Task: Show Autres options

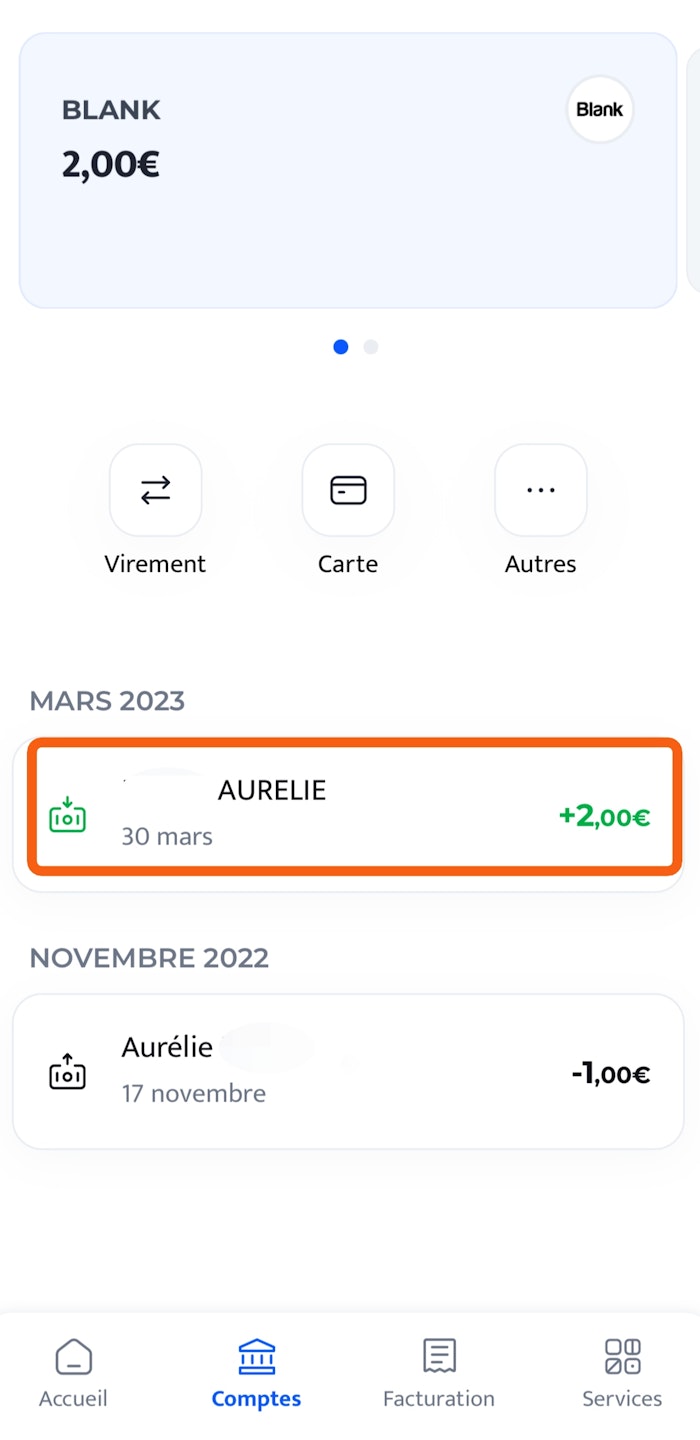Action: click(x=540, y=491)
